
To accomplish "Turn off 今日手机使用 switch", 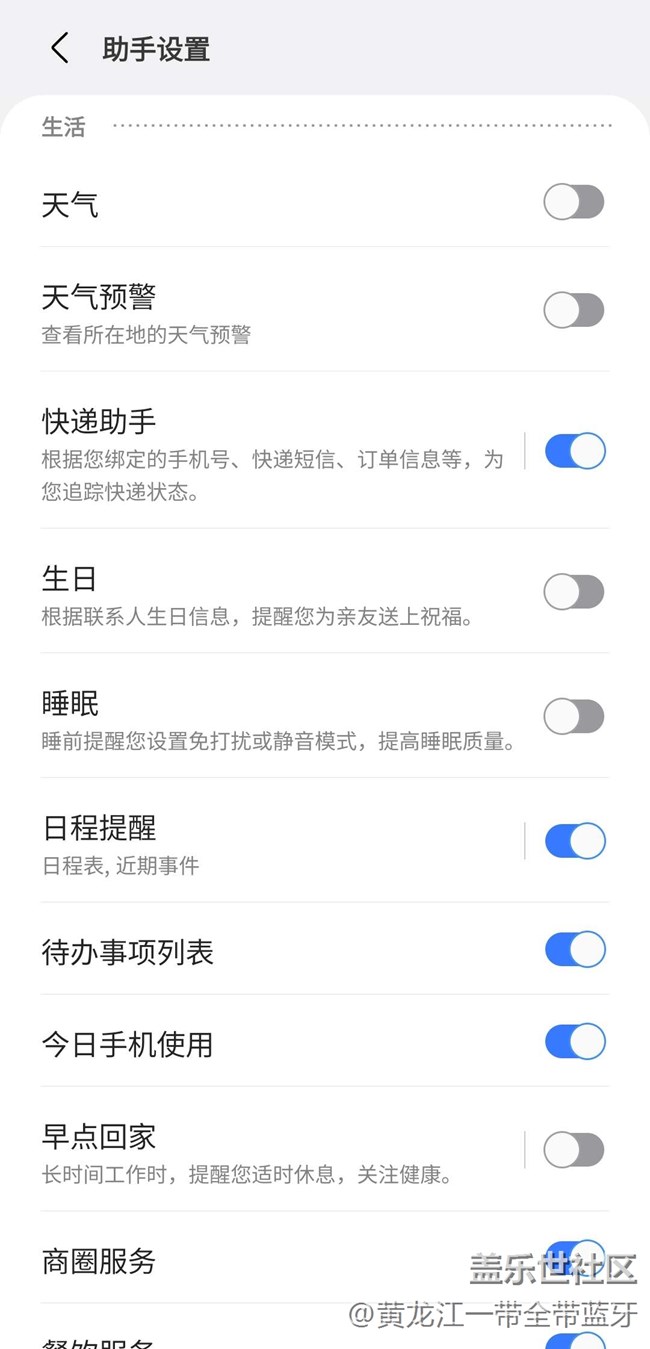I will click(x=575, y=1041).
